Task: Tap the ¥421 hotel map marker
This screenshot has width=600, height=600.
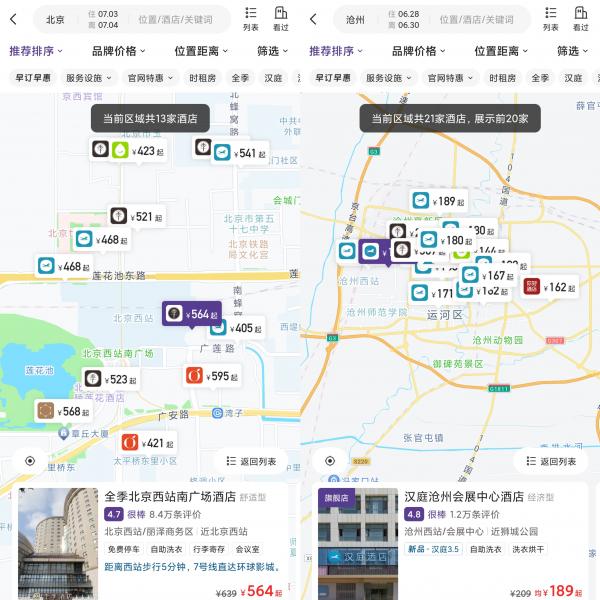Action: tap(148, 443)
